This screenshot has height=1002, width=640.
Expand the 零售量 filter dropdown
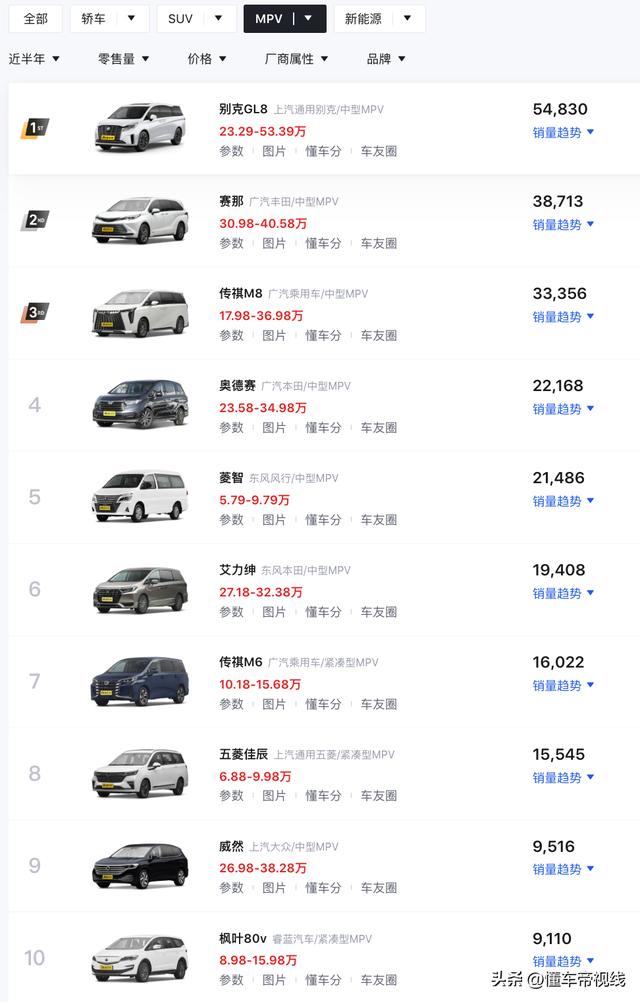coord(124,59)
